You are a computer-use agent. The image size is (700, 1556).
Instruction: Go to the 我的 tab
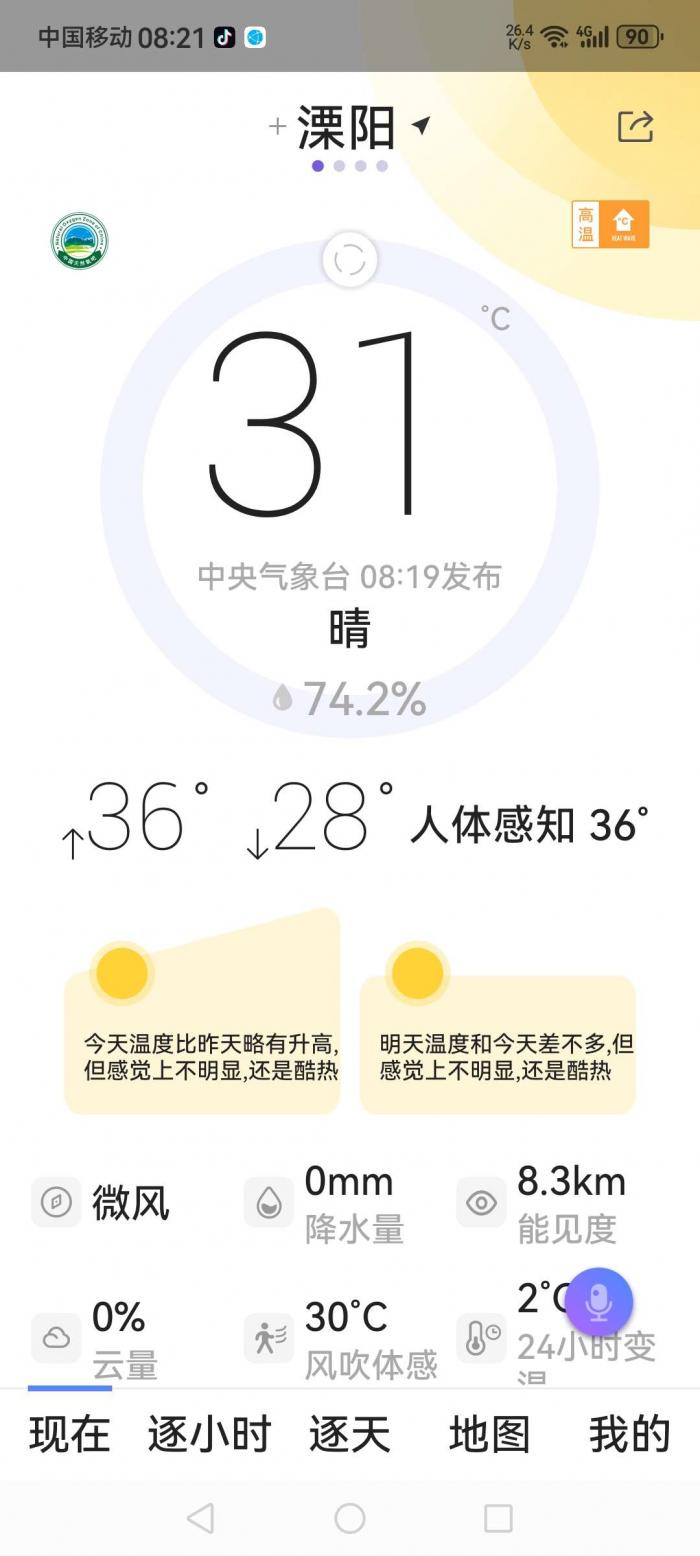(629, 1434)
